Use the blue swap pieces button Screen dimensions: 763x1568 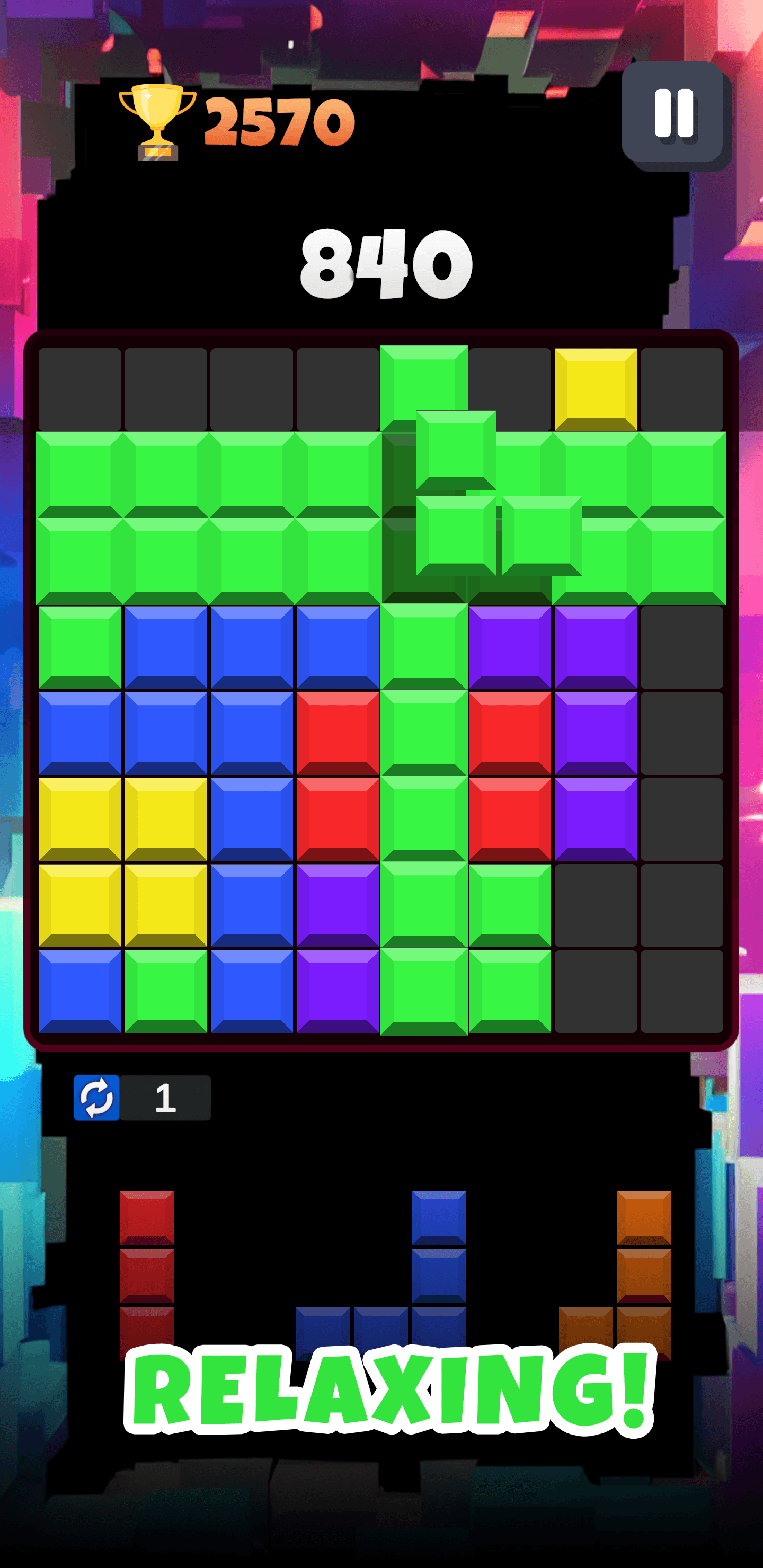[97, 1098]
